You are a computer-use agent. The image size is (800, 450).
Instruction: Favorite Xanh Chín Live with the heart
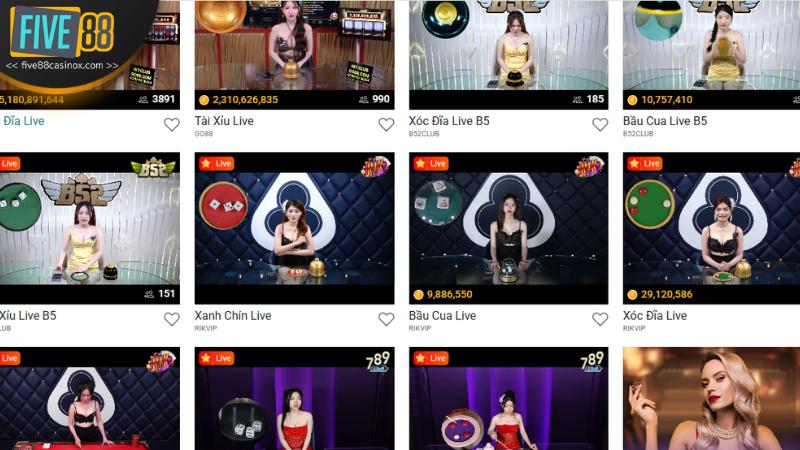click(386, 319)
